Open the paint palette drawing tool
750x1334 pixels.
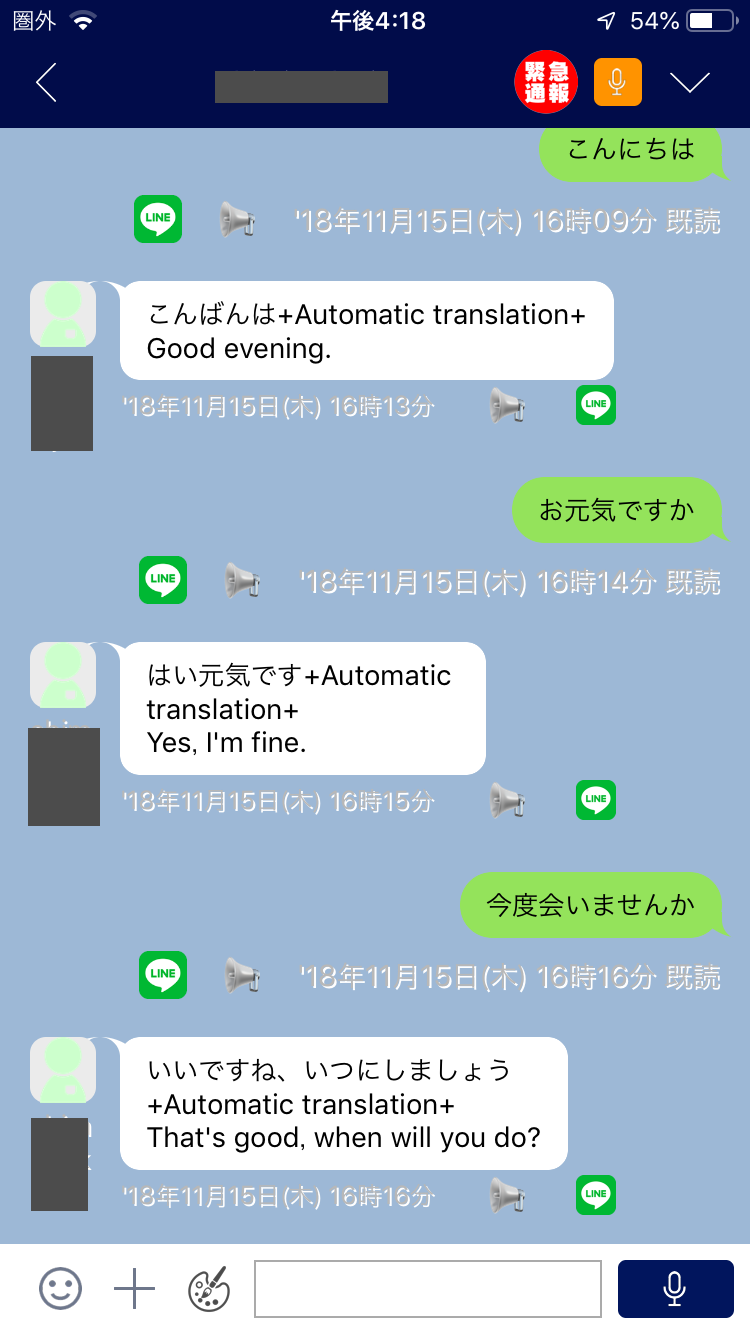tap(209, 1289)
